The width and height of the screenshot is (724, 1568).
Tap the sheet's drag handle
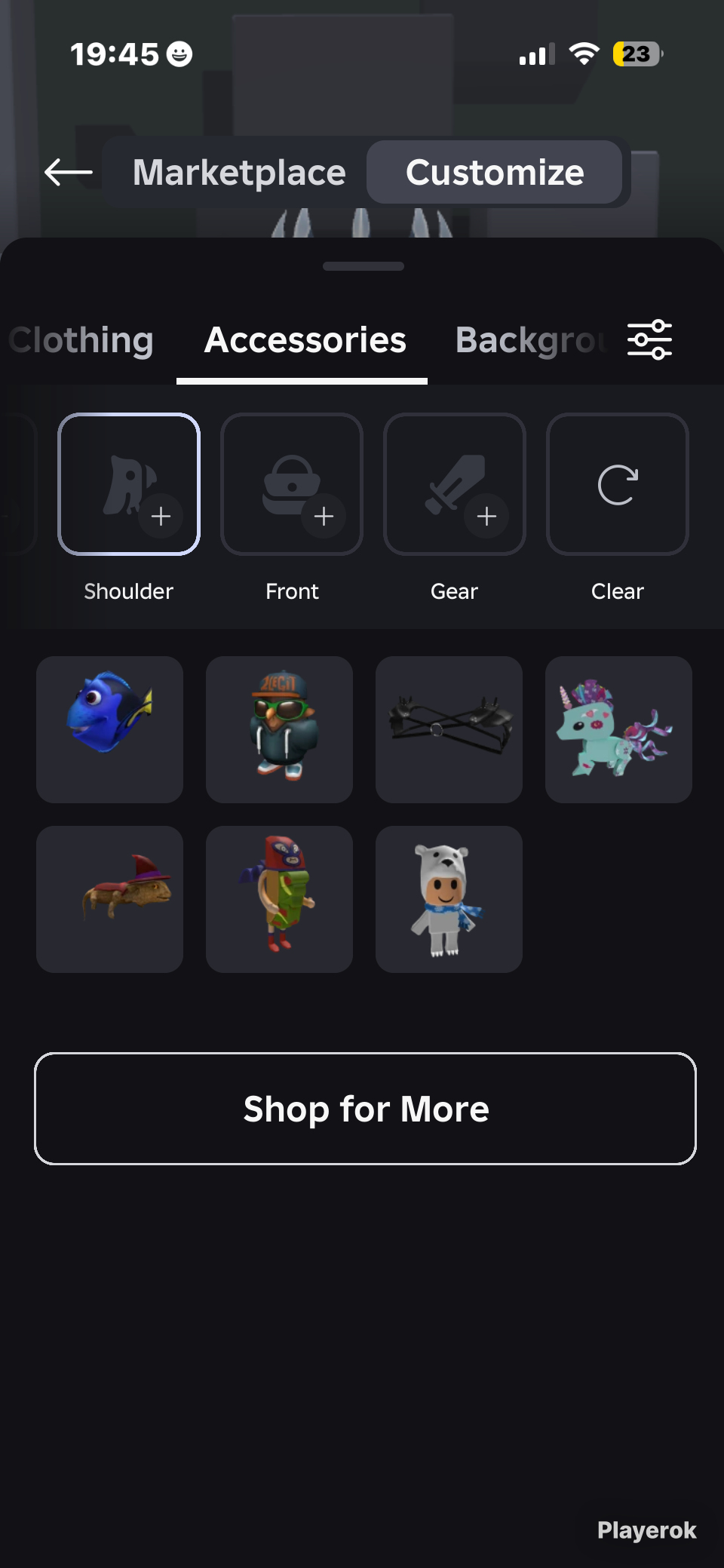click(x=364, y=266)
